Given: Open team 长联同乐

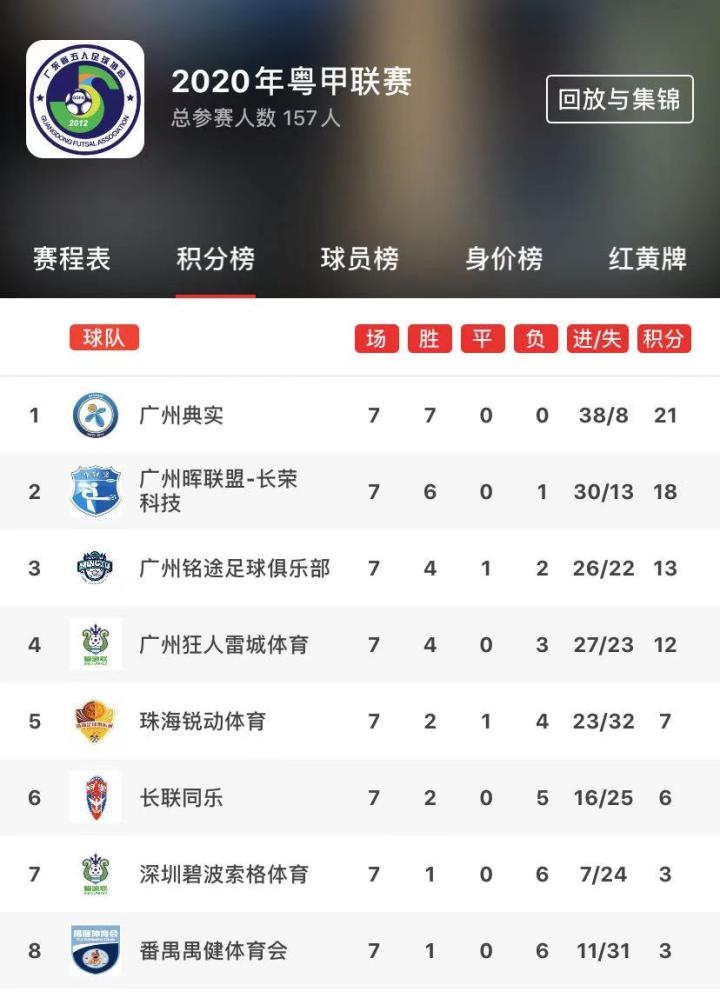Looking at the screenshot, I should 181,798.
